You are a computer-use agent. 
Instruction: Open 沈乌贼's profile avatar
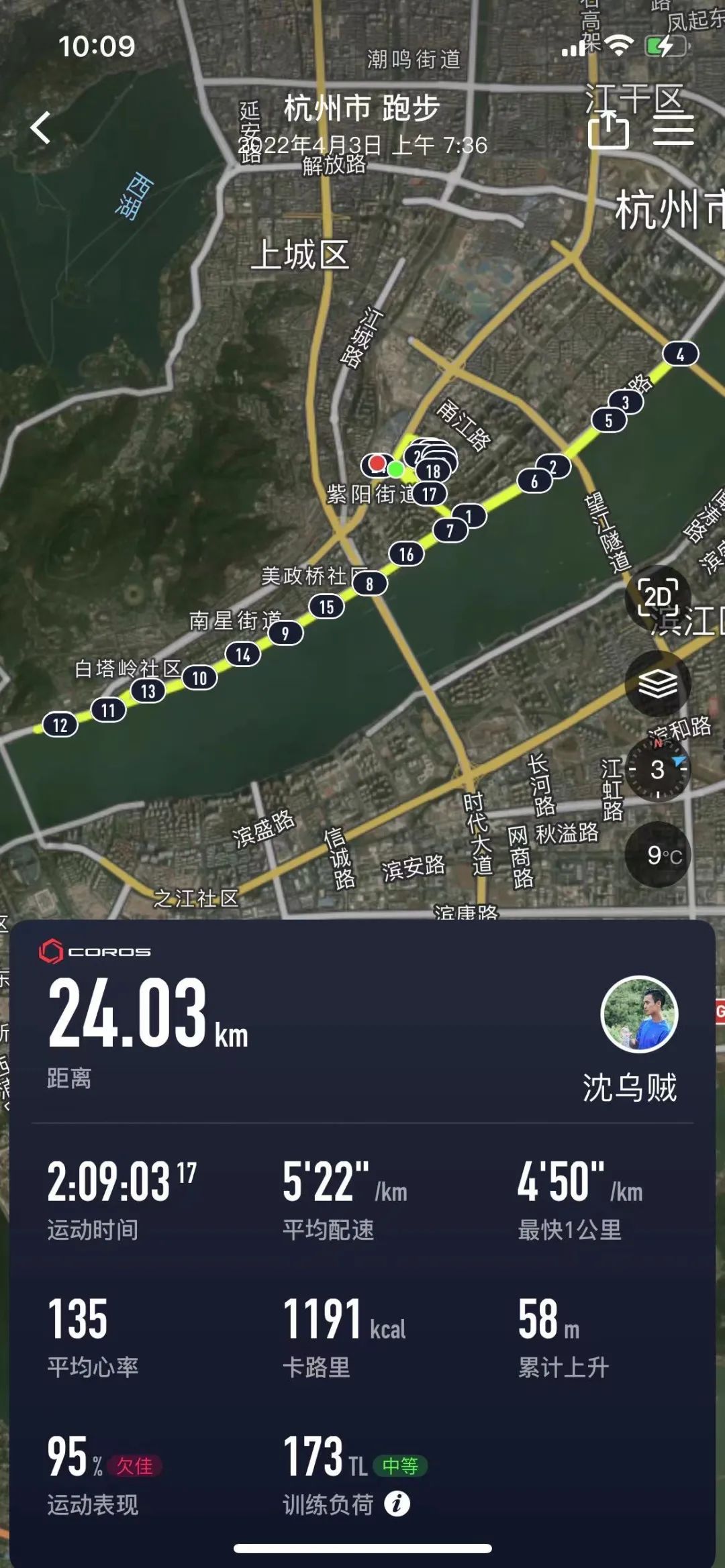pyautogui.click(x=638, y=1014)
